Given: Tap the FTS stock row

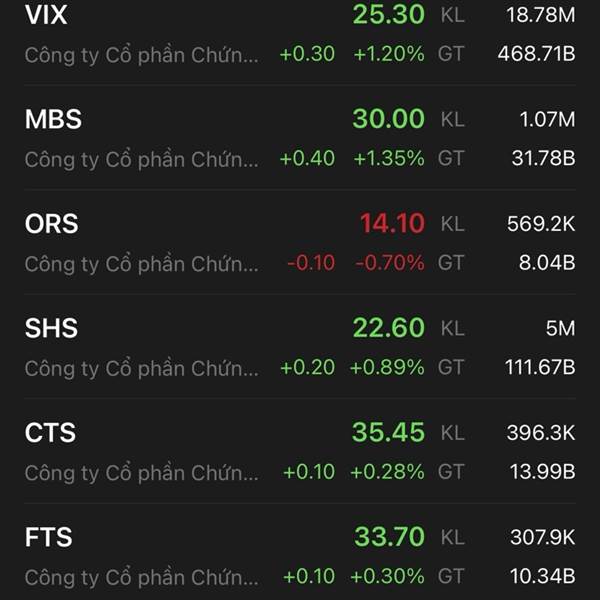Looking at the screenshot, I should pos(300,553).
